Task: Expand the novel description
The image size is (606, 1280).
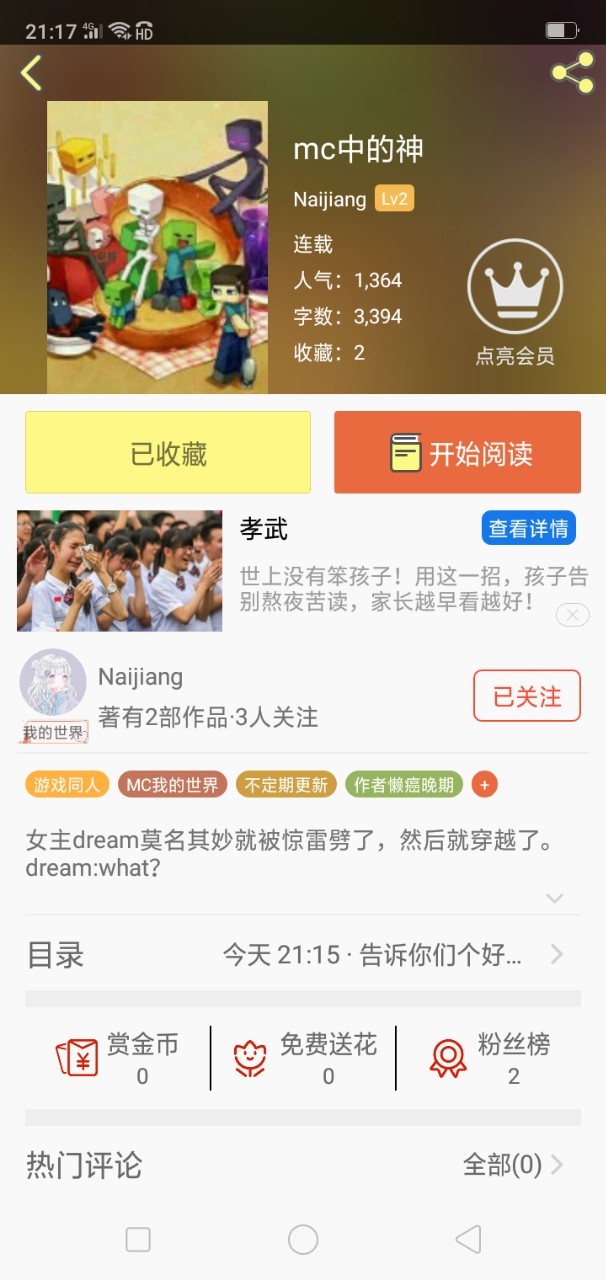Action: [555, 898]
